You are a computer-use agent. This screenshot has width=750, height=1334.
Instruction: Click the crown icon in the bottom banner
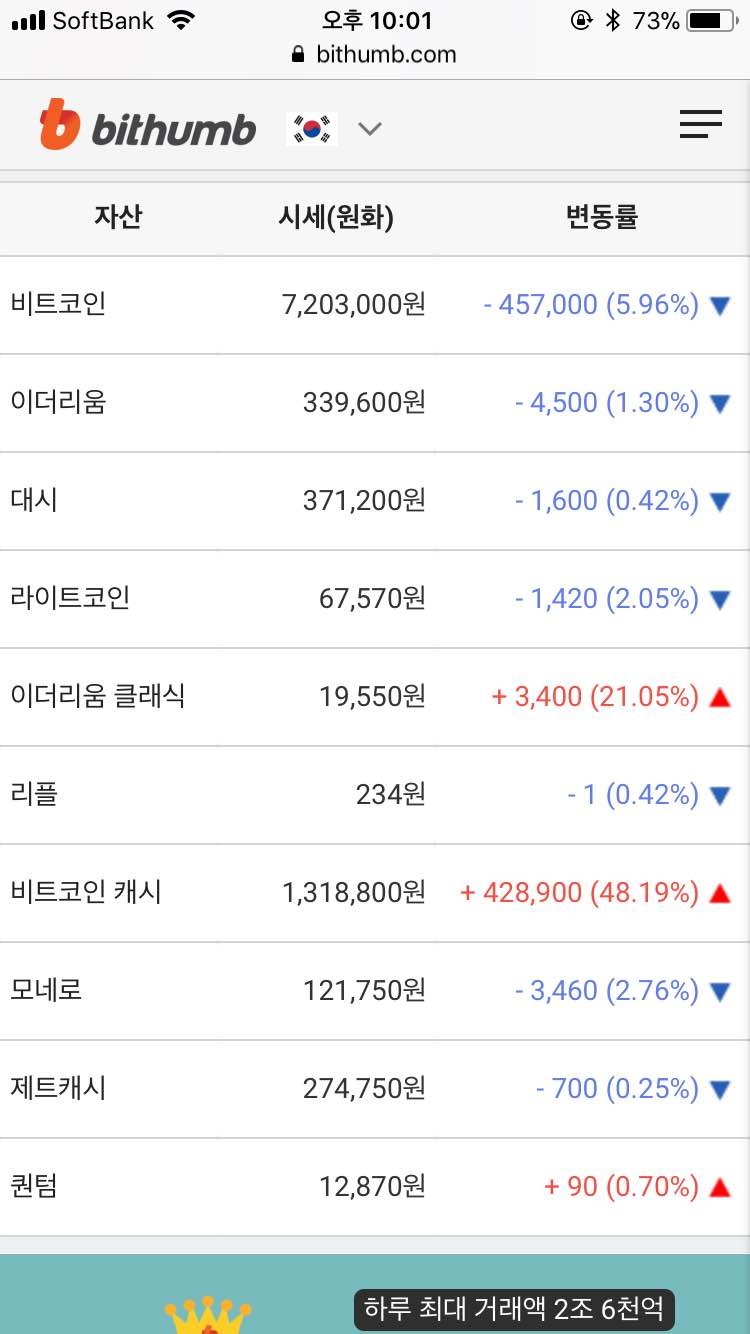click(205, 1315)
